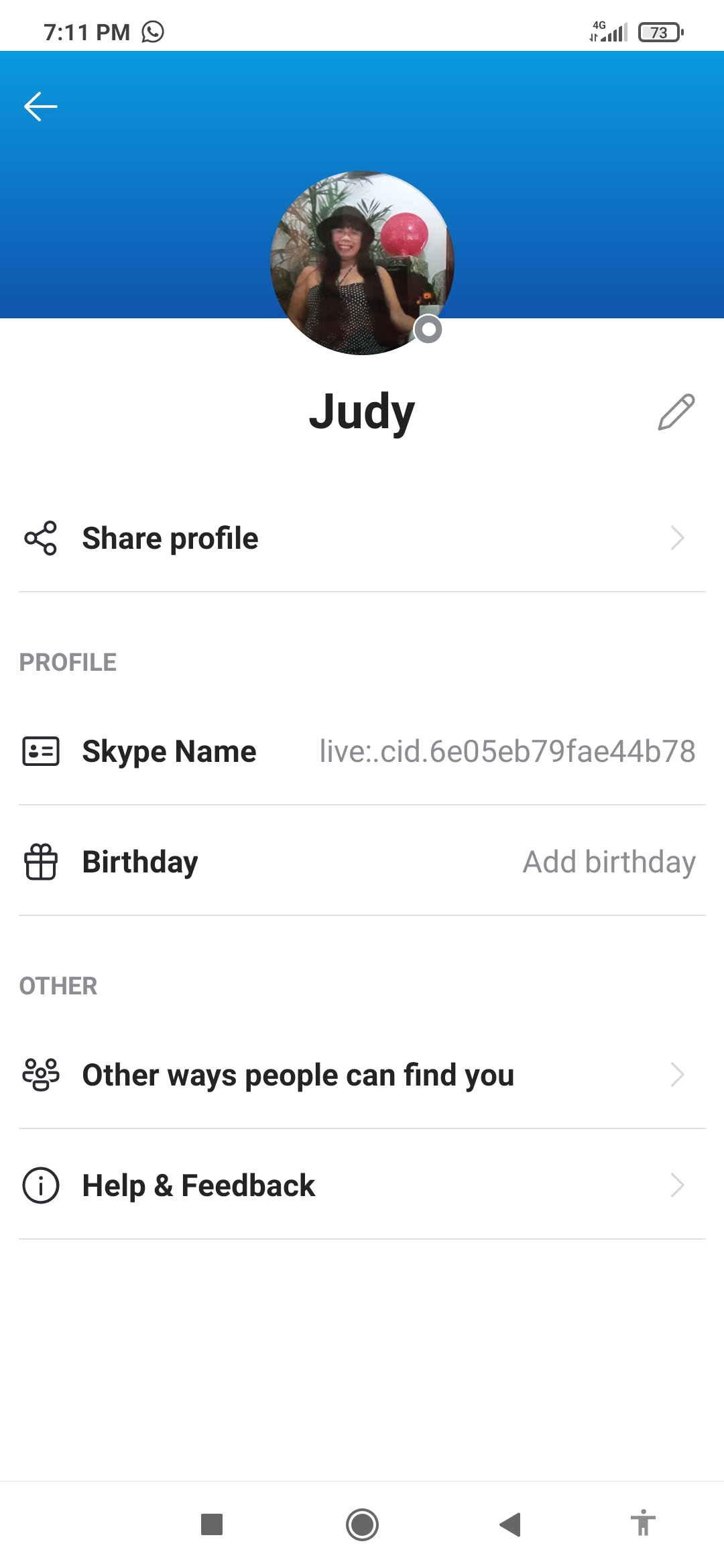Viewport: 724px width, 1568px height.
Task: Open Share profile
Action: point(362,538)
